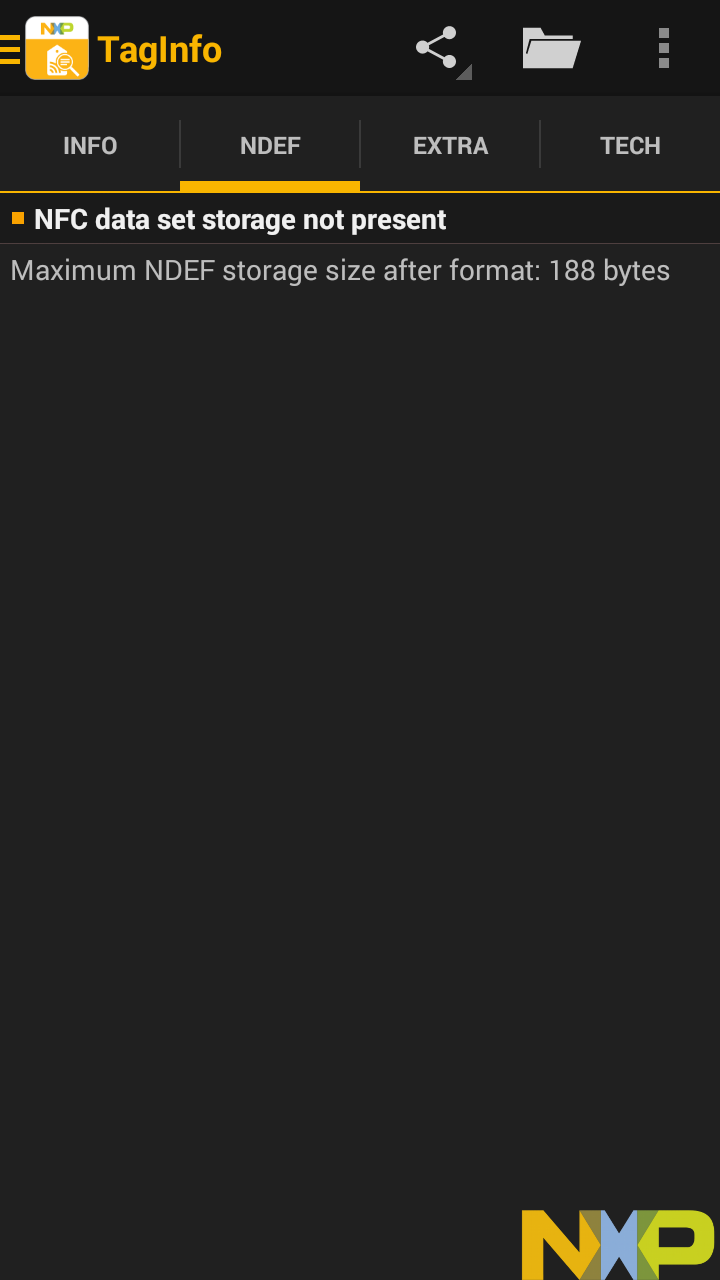720x1280 pixels.
Task: Go to the TECH tab
Action: click(x=630, y=146)
